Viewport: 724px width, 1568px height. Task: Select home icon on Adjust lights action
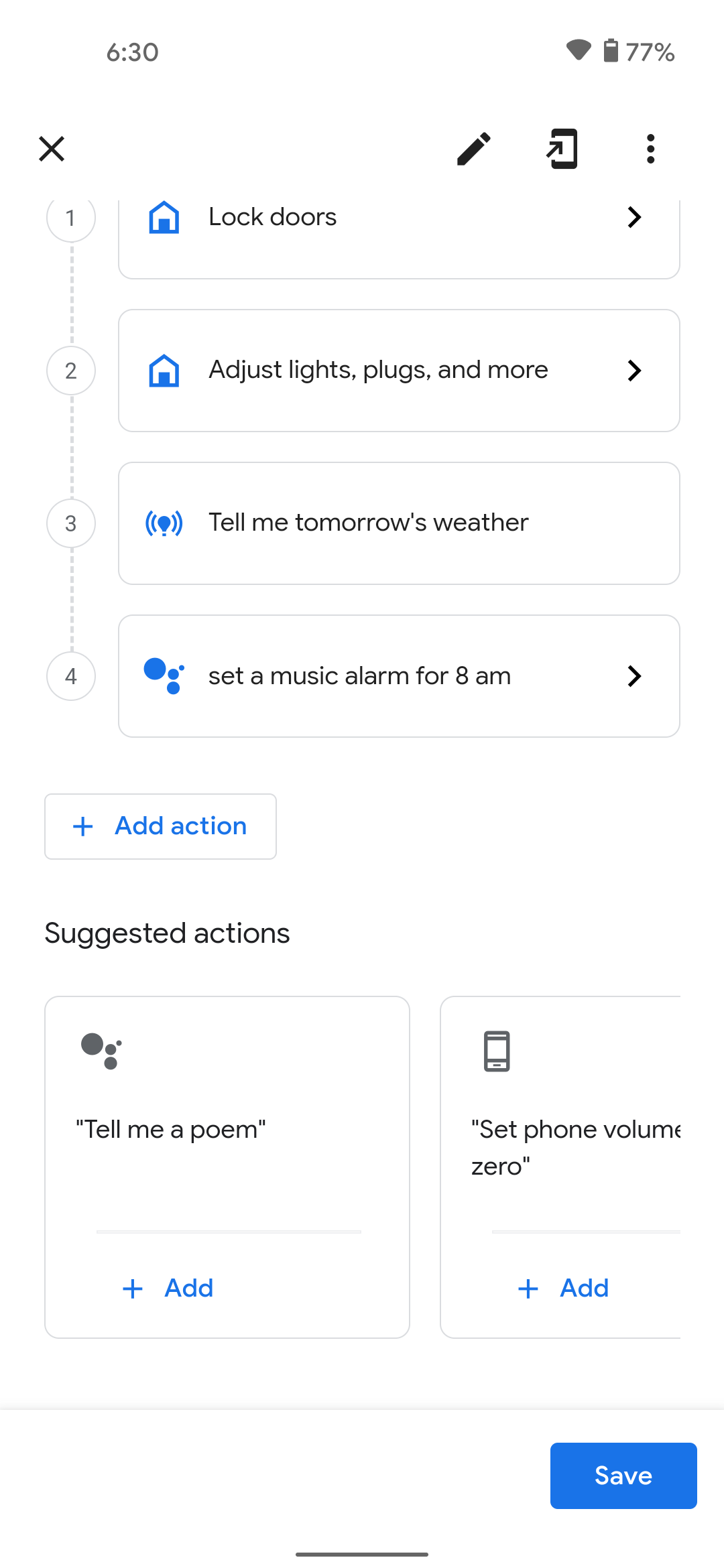tap(164, 370)
